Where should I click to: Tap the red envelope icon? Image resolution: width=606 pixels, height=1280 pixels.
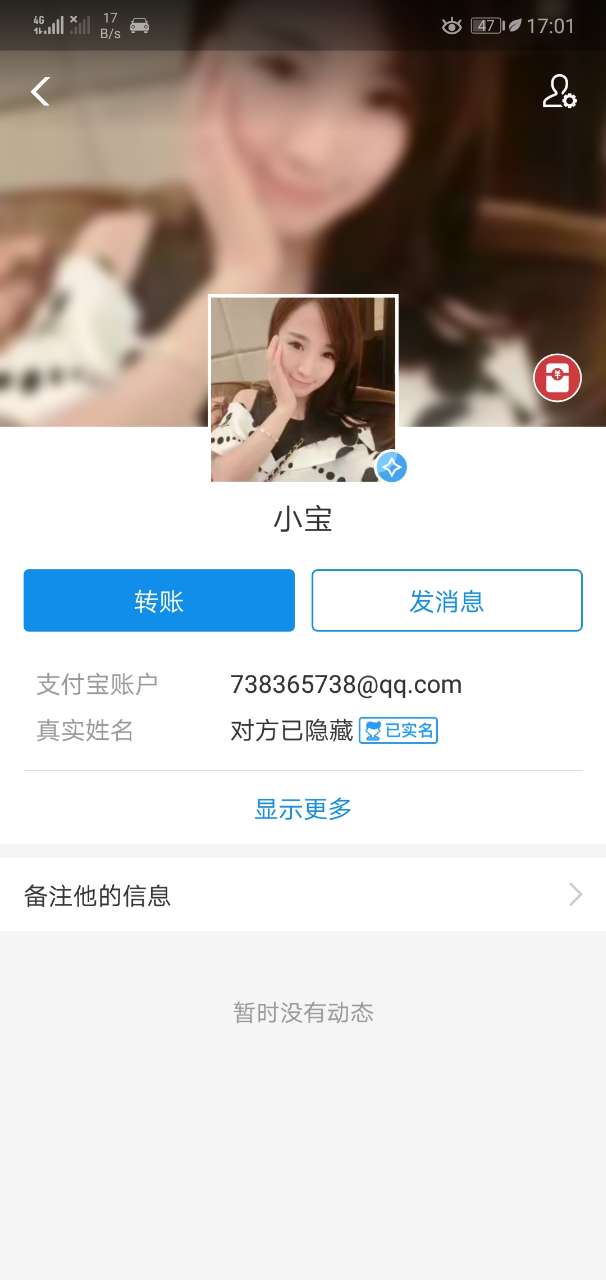pyautogui.click(x=557, y=378)
